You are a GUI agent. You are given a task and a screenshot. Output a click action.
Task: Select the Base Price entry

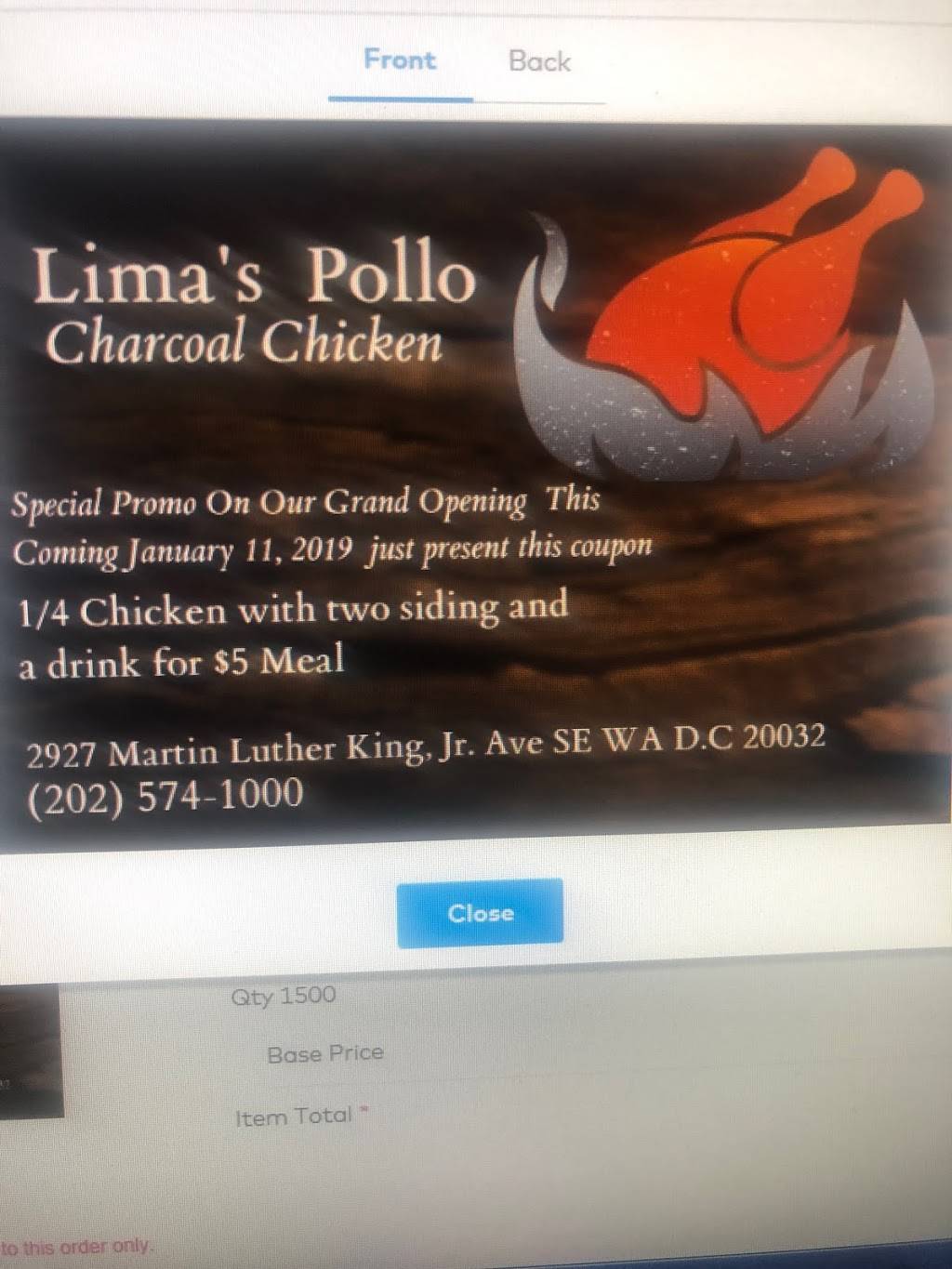(326, 1053)
